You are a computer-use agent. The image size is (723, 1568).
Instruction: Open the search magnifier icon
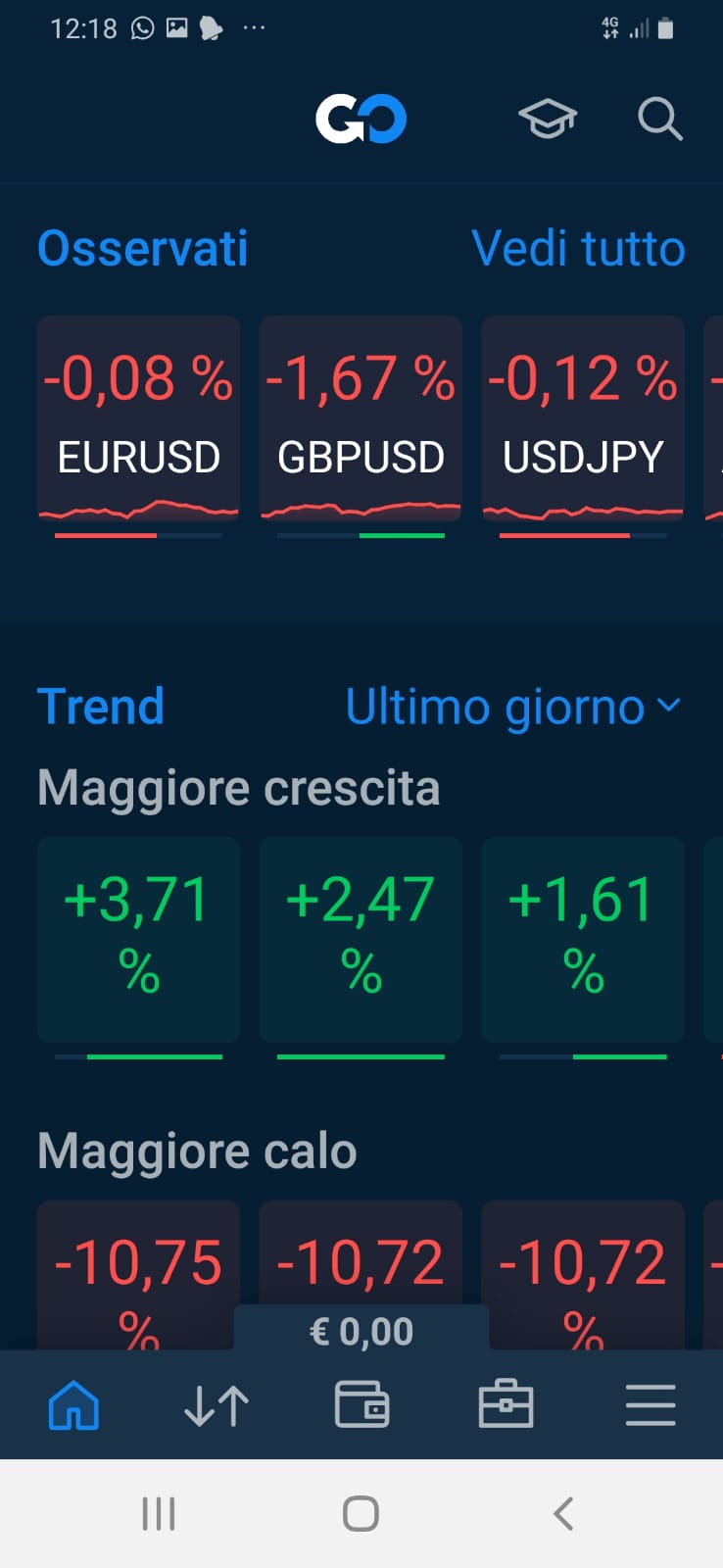[x=660, y=120]
